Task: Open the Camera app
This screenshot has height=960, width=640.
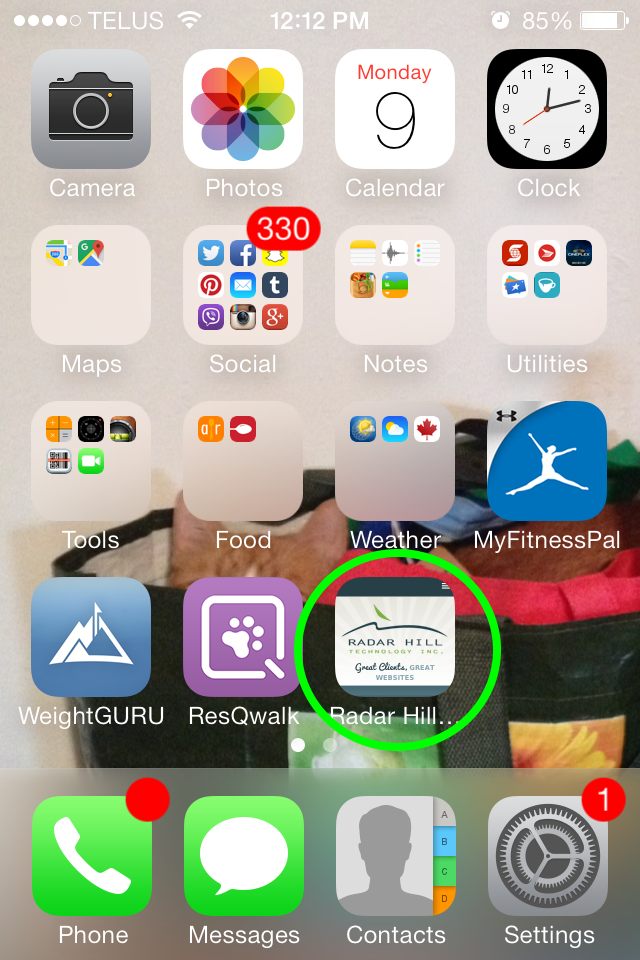Action: click(x=91, y=109)
